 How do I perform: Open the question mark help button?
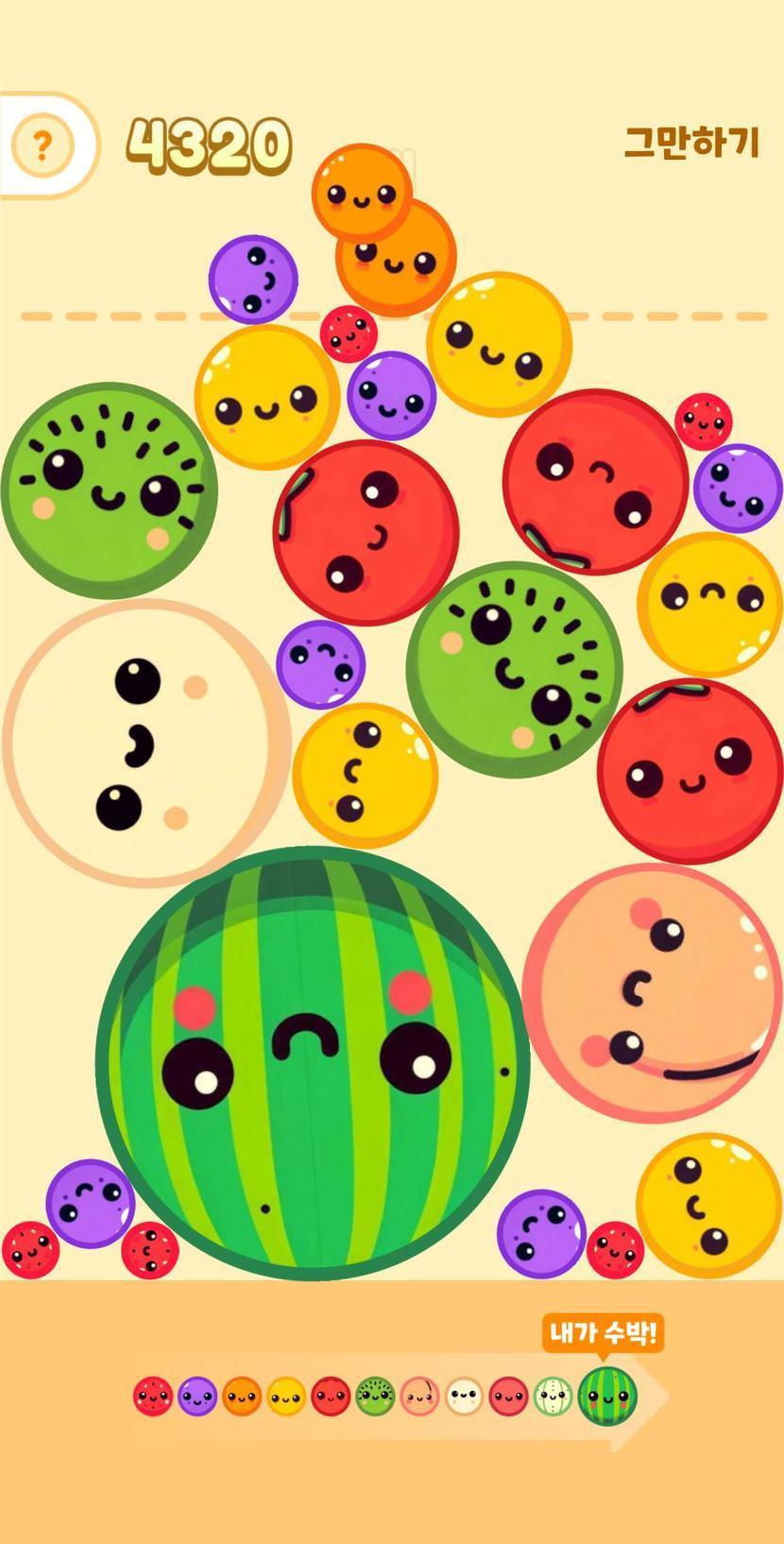[x=42, y=146]
